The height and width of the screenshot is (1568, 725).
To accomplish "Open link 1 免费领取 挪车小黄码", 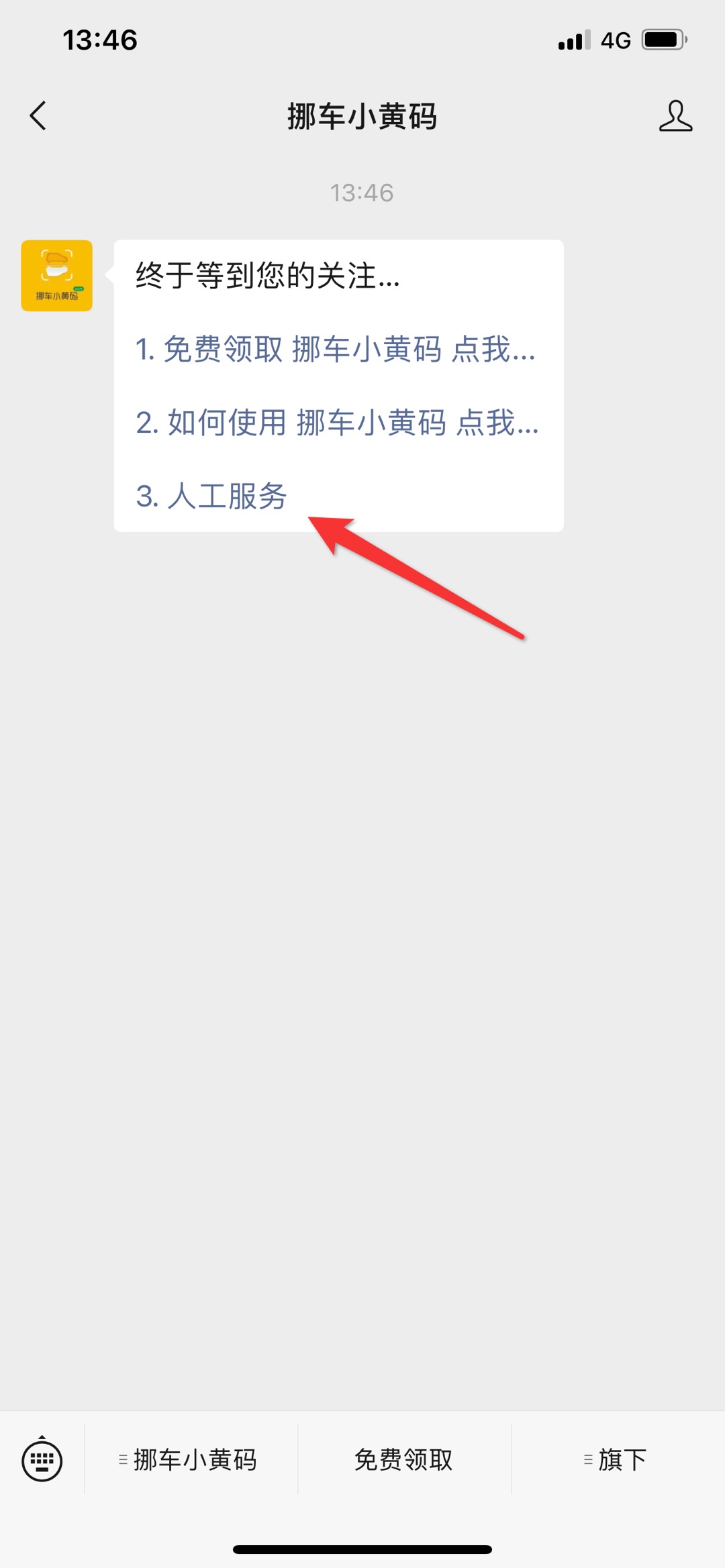I will 336,349.
